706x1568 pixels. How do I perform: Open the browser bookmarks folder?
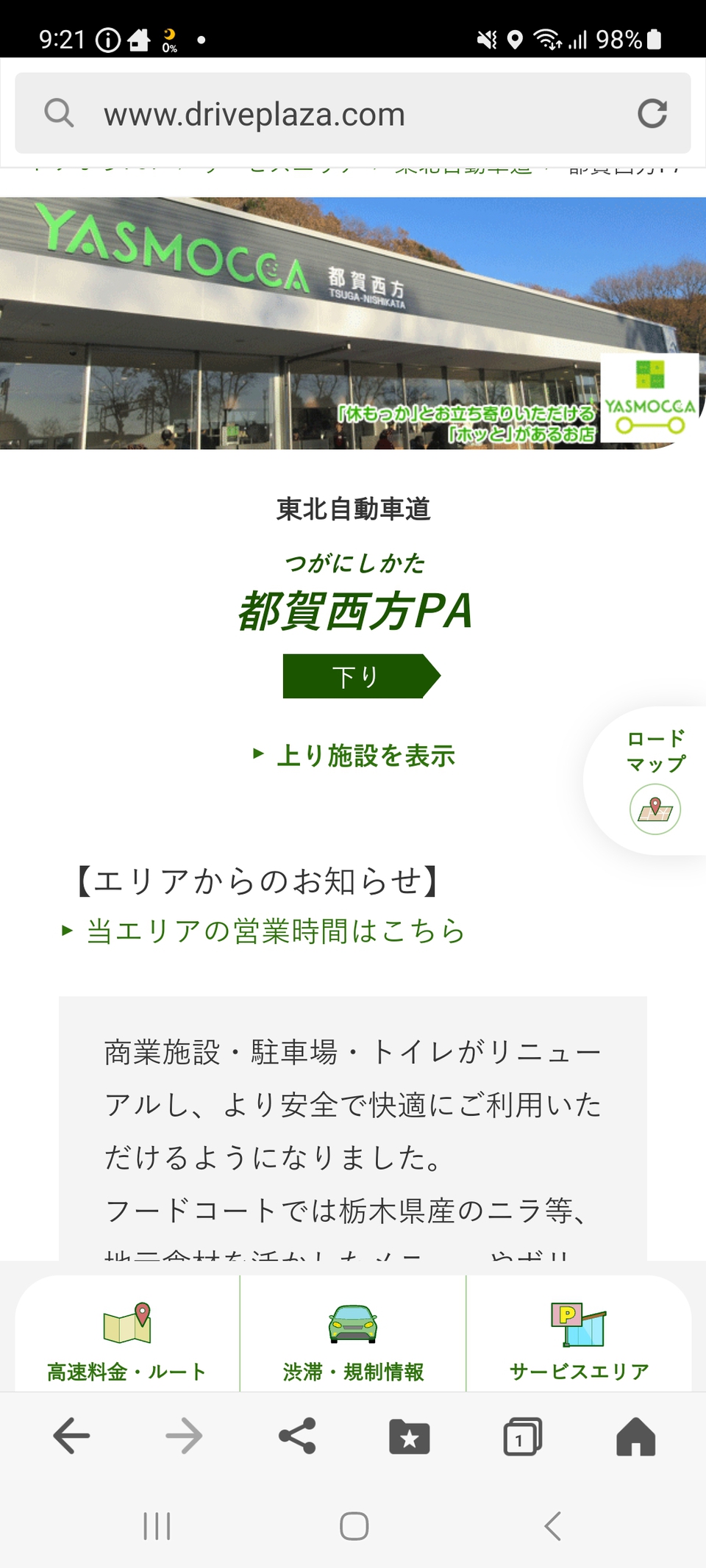pyautogui.click(x=410, y=1436)
